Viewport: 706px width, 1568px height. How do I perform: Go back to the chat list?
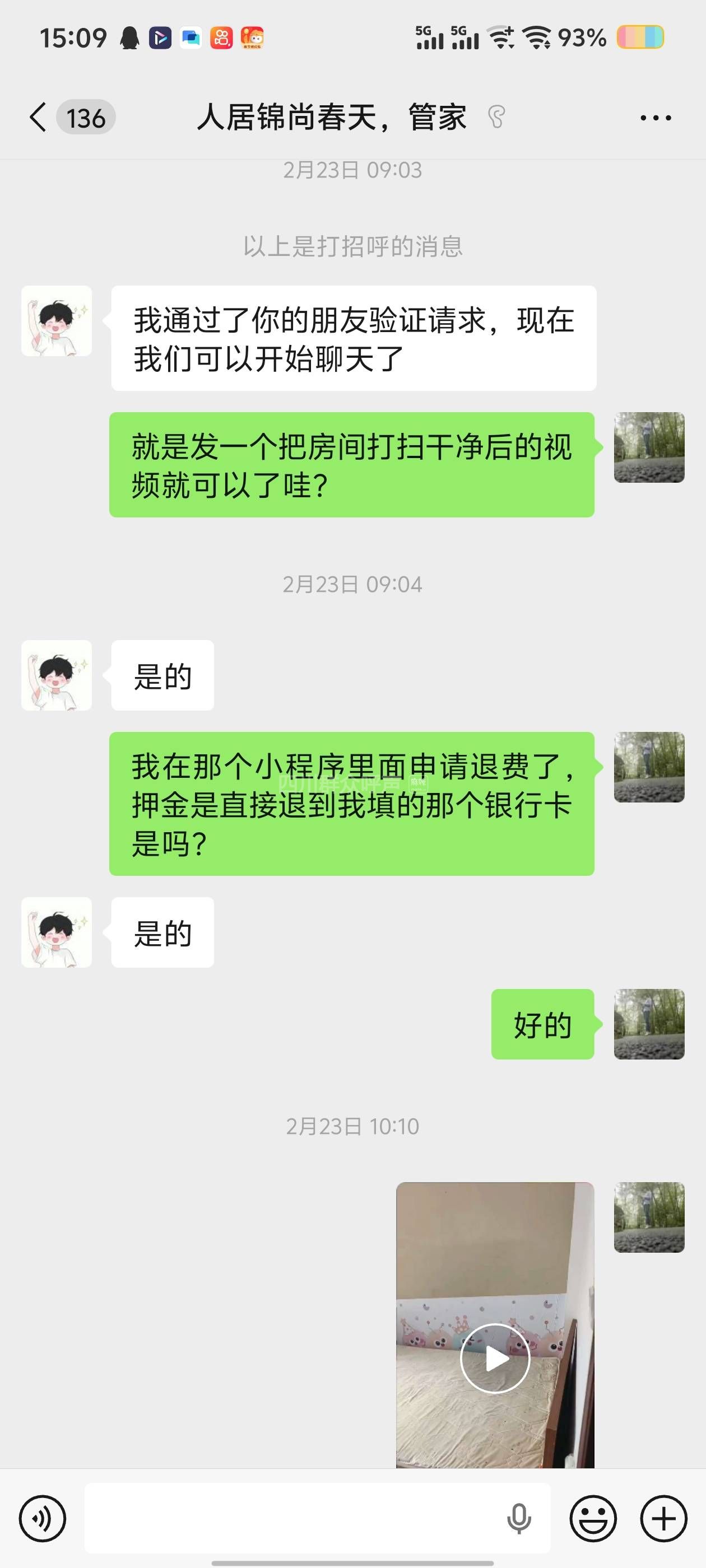click(38, 117)
